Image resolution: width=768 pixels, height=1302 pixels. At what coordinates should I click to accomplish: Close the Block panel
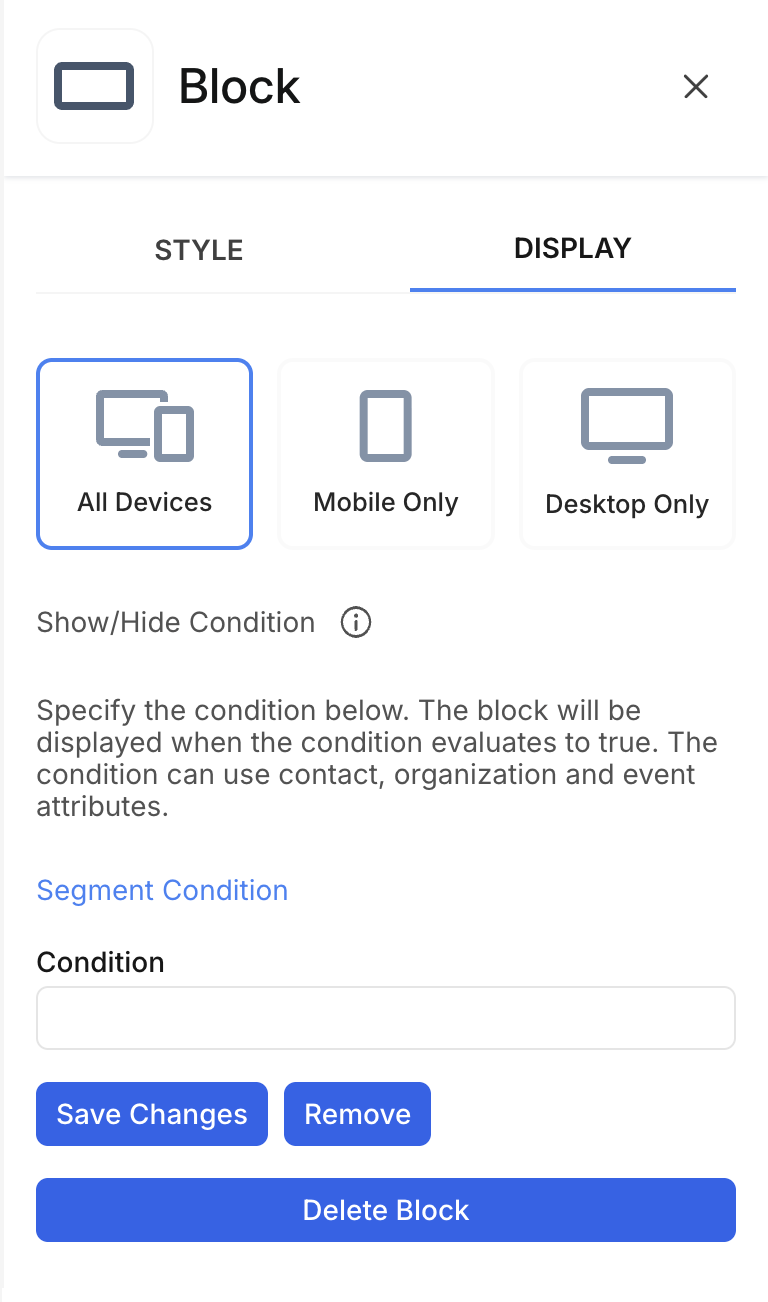point(695,87)
